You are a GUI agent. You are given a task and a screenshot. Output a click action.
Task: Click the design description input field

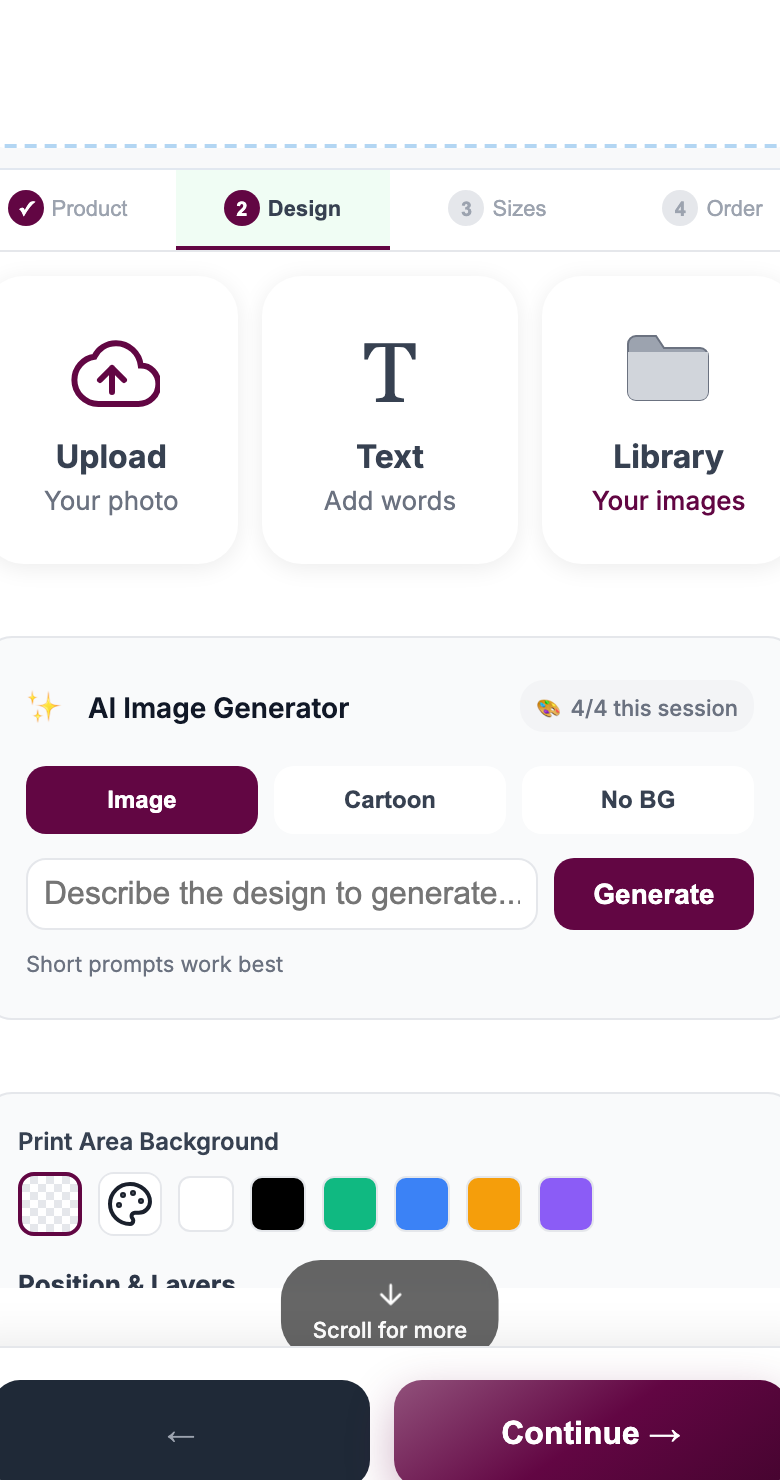coord(281,894)
